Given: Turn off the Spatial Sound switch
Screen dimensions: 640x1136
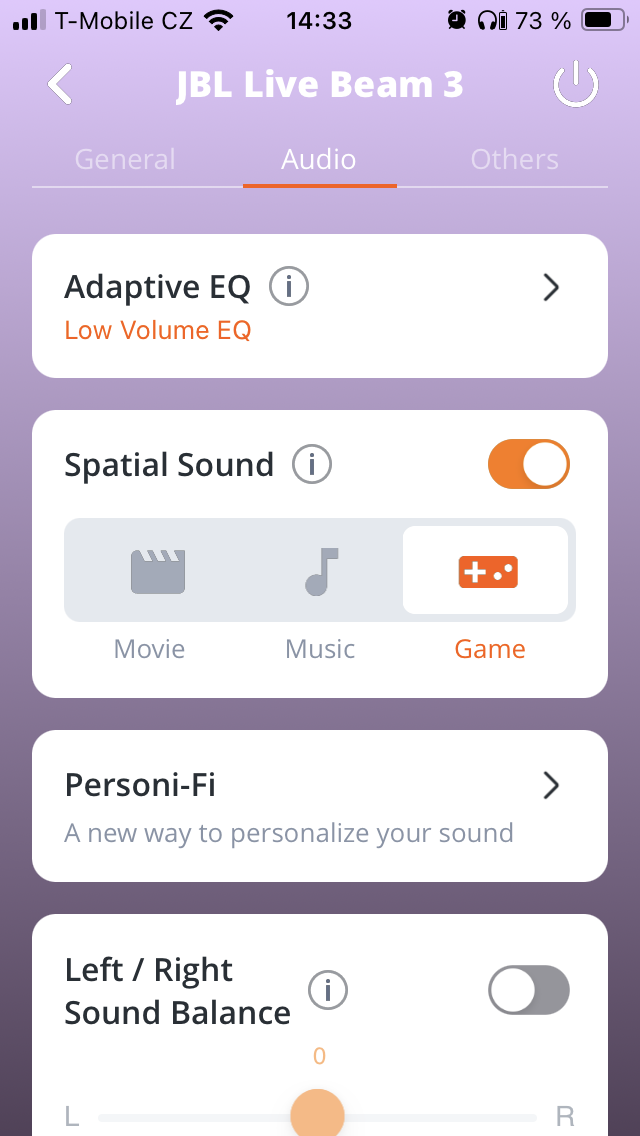Looking at the screenshot, I should tap(528, 465).
